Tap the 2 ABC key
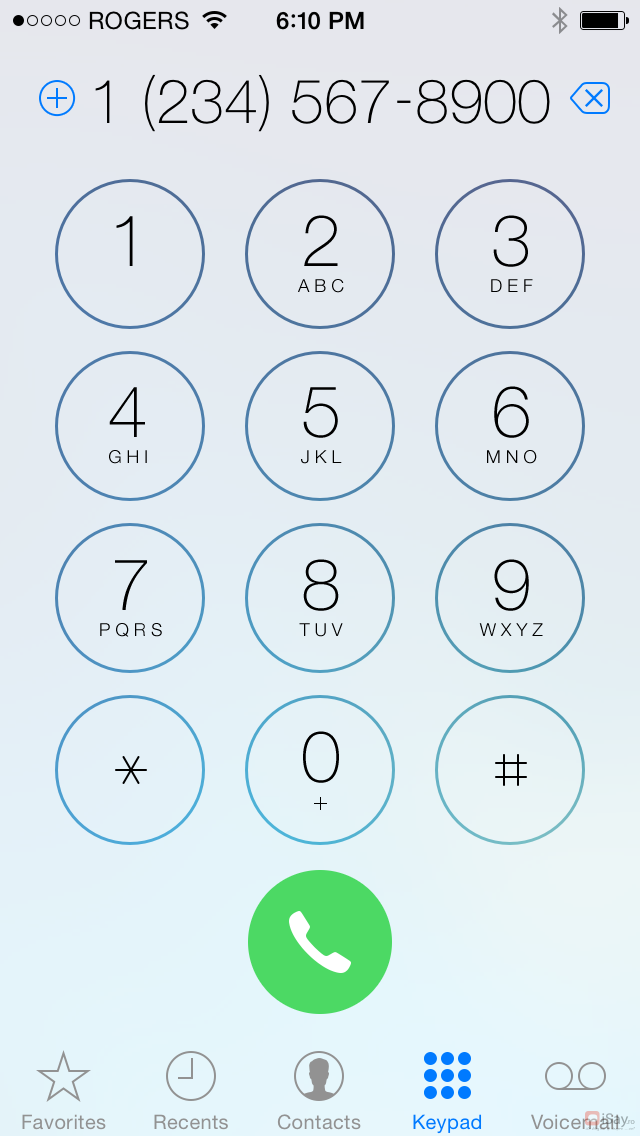This screenshot has width=640, height=1136. pos(320,254)
